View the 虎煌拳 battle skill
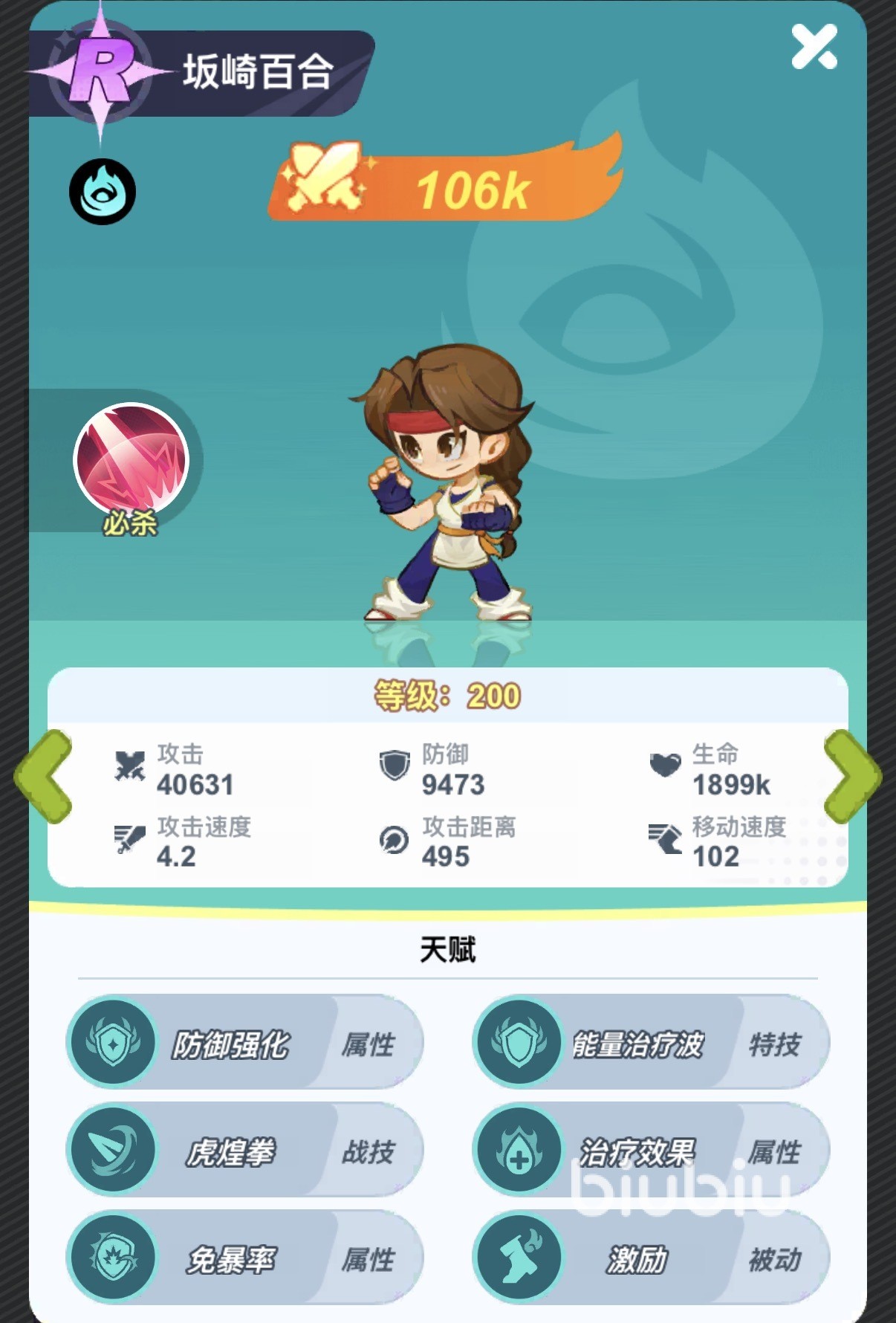 click(x=244, y=1151)
